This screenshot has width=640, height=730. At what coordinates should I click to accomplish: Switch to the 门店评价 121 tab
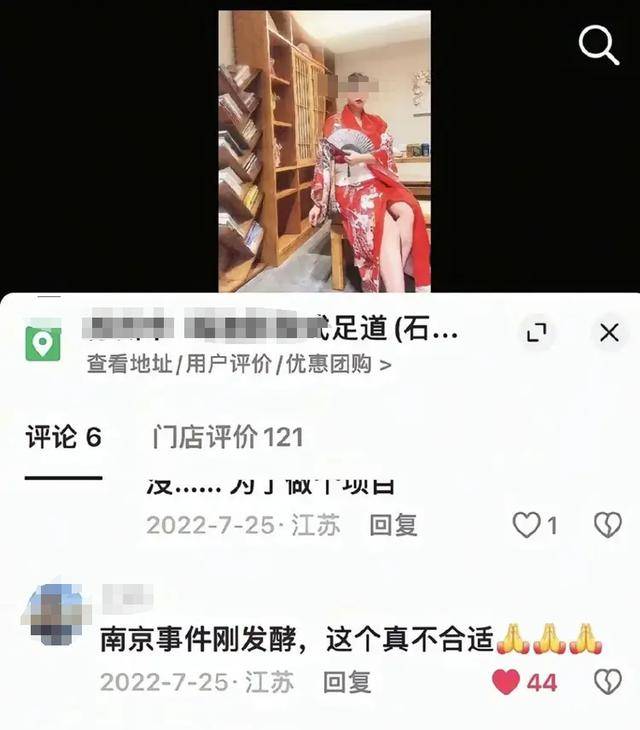(x=228, y=437)
